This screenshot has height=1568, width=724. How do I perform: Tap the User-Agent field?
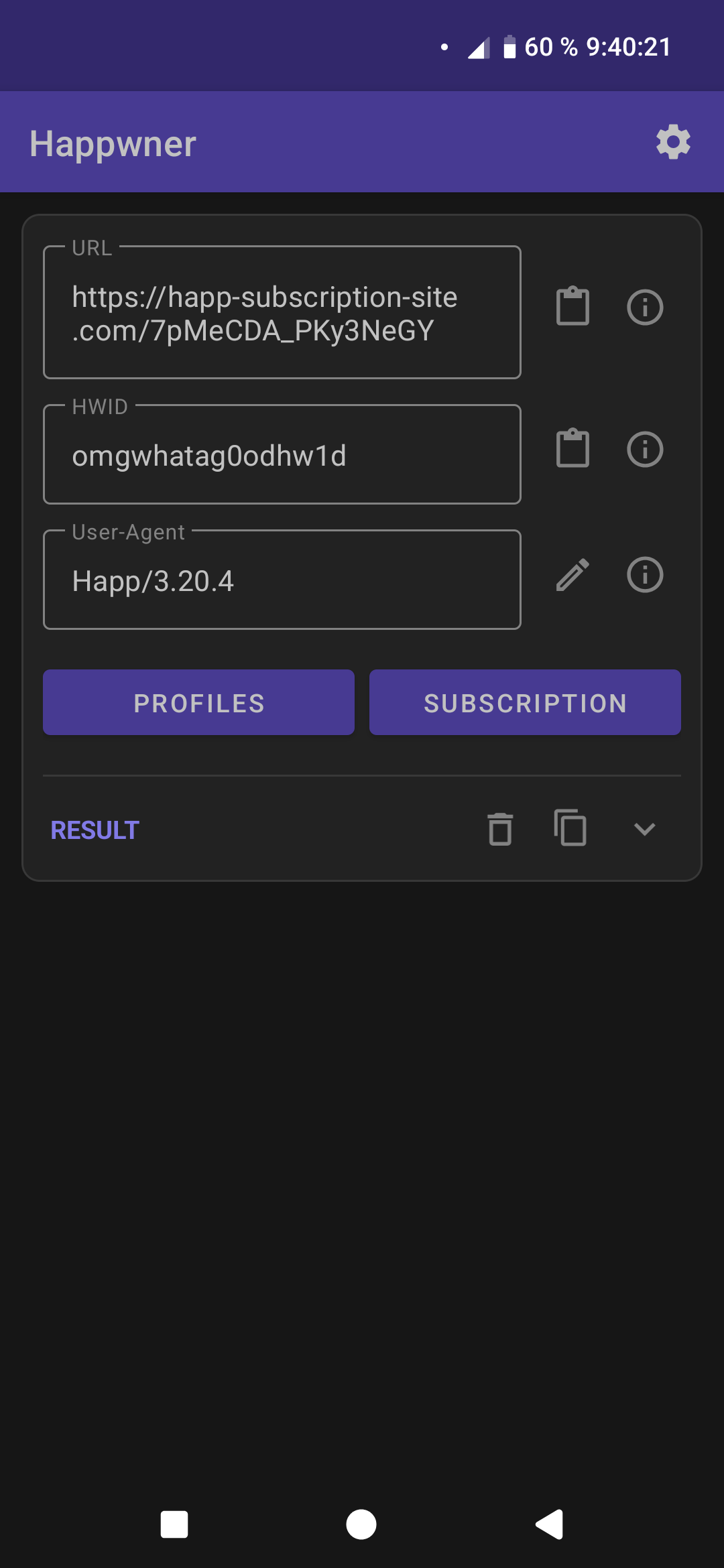[x=282, y=580]
